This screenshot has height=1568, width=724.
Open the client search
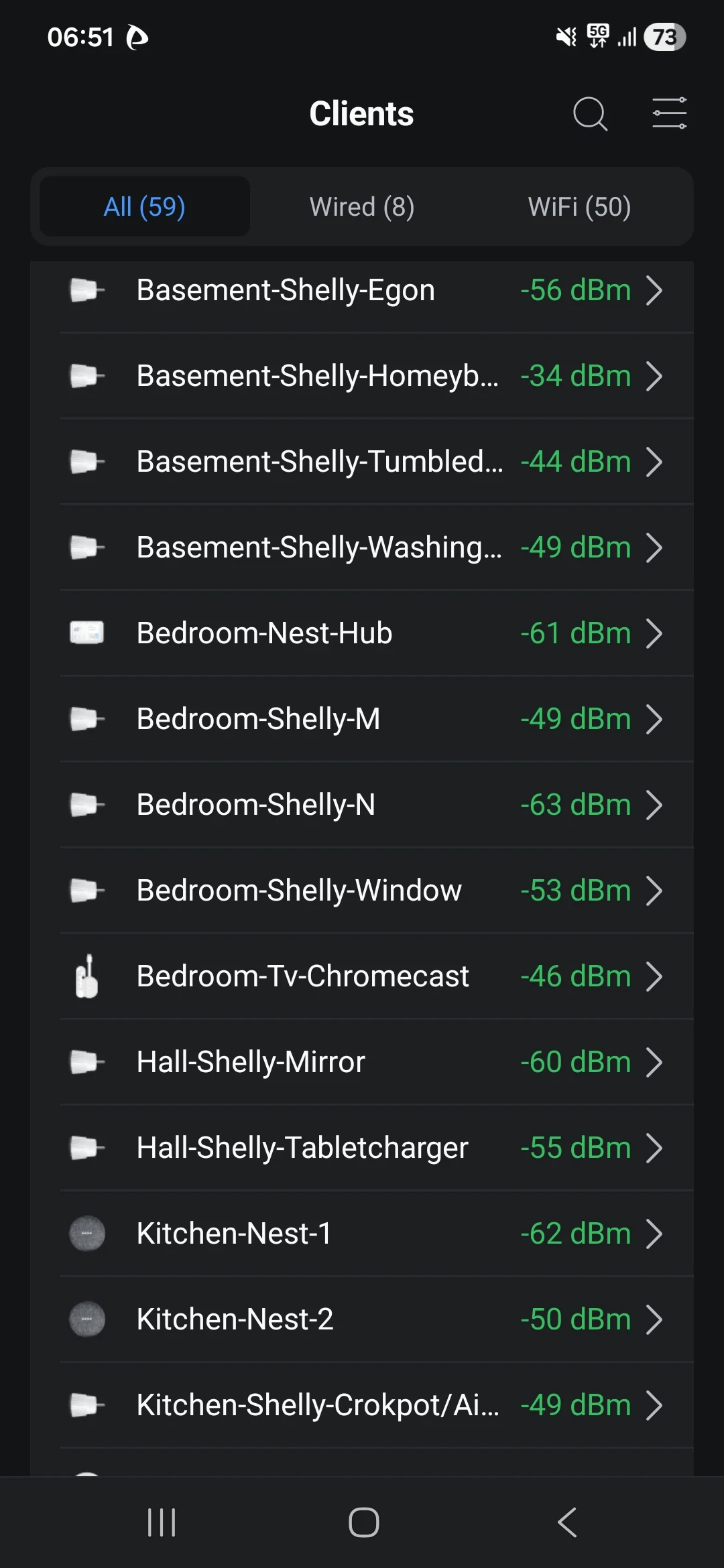pos(590,114)
